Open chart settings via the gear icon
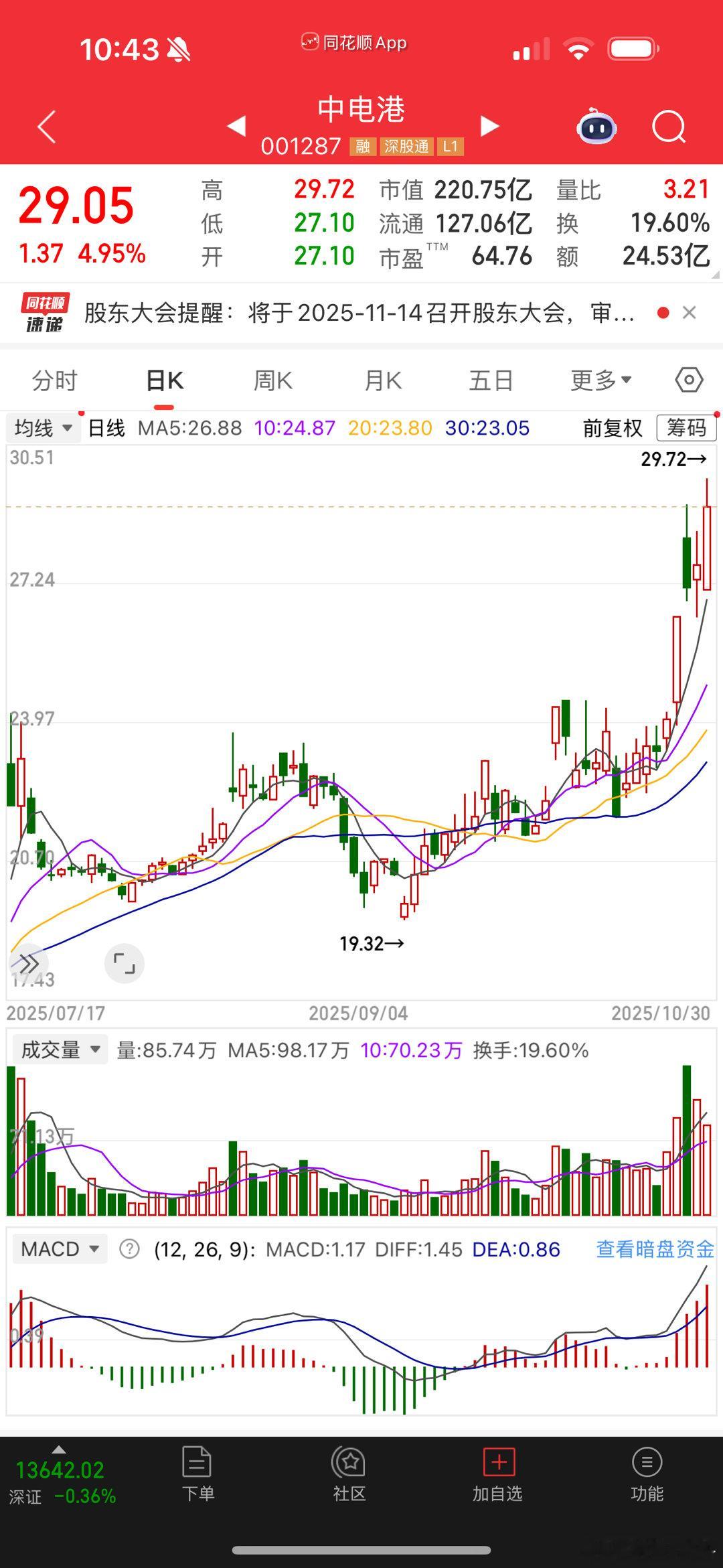The image size is (723, 1568). [688, 379]
